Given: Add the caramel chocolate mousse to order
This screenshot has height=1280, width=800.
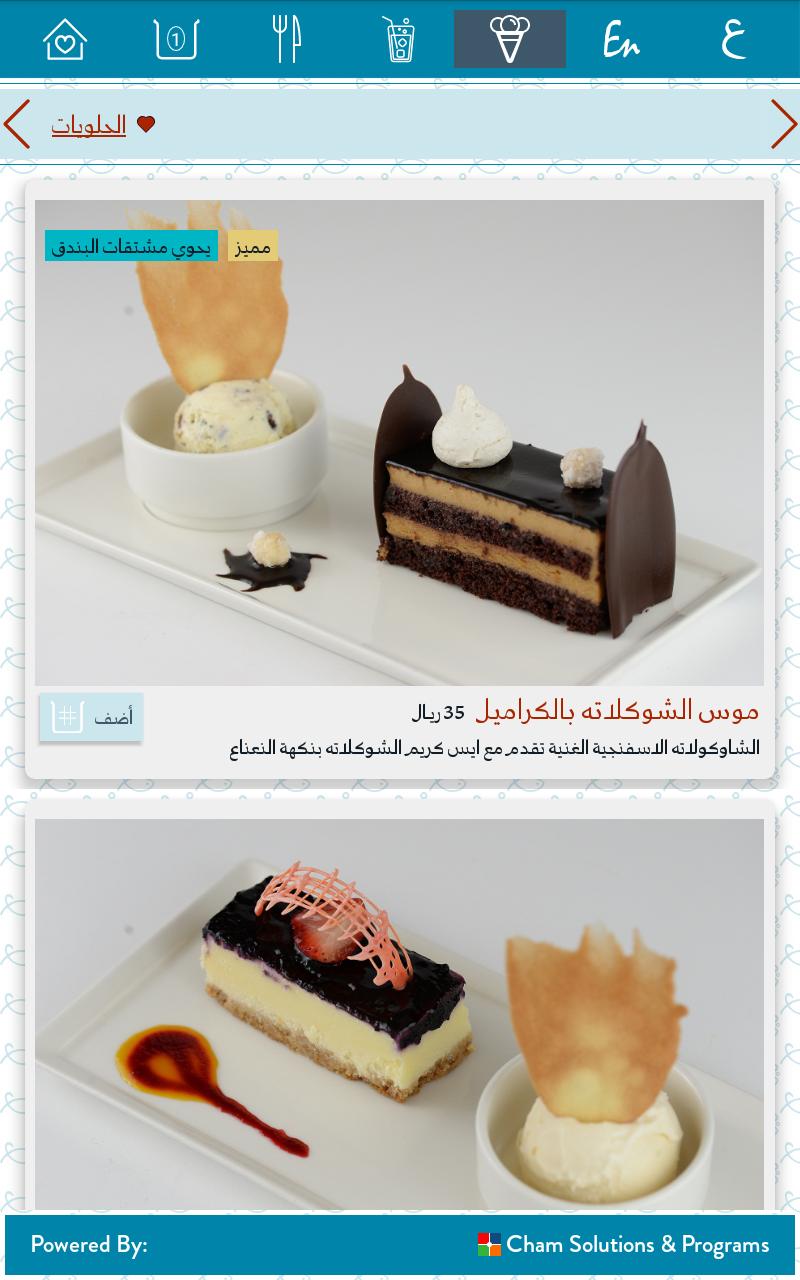Looking at the screenshot, I should tap(91, 717).
